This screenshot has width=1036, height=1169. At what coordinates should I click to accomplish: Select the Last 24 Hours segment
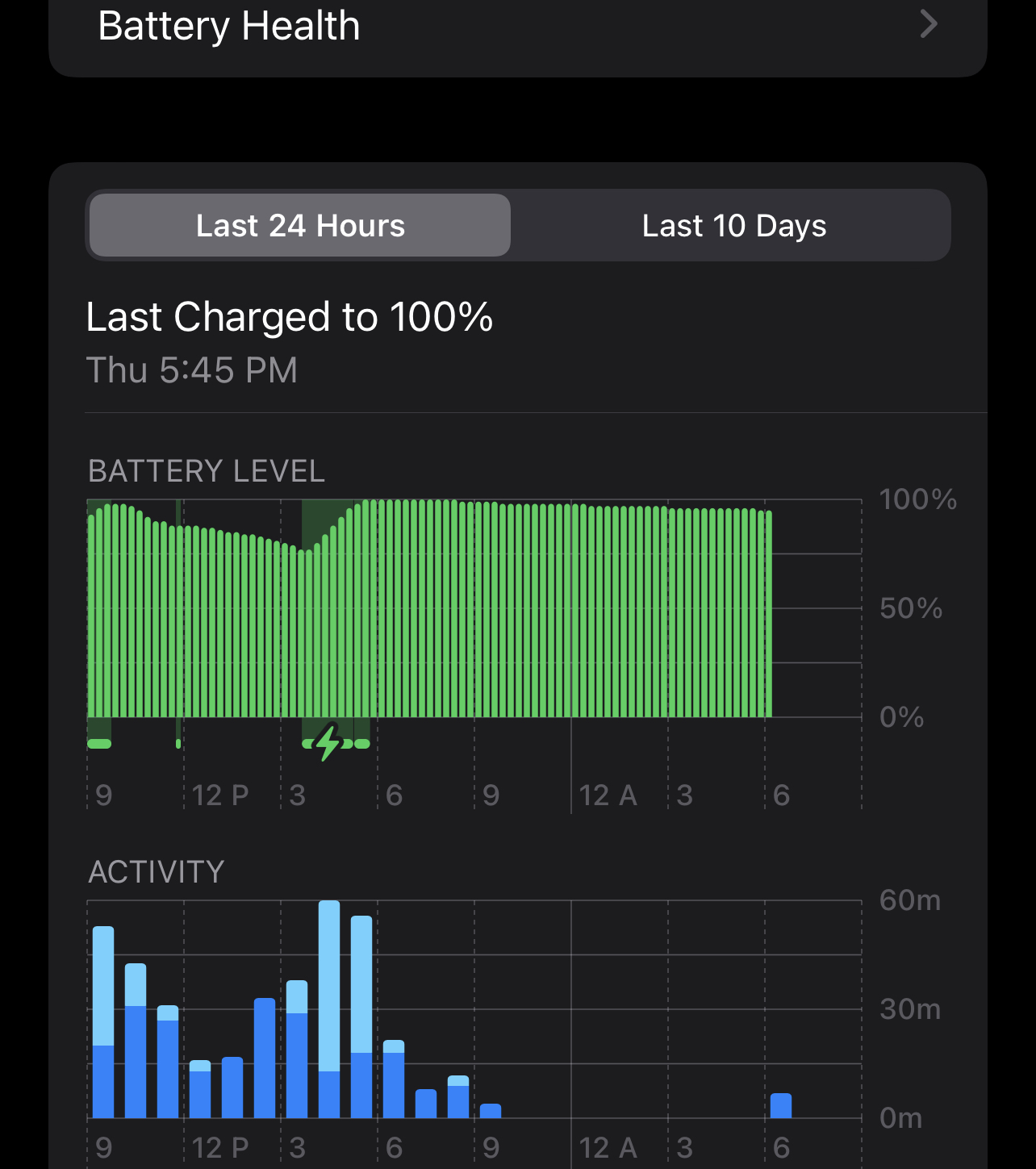pyautogui.click(x=300, y=226)
